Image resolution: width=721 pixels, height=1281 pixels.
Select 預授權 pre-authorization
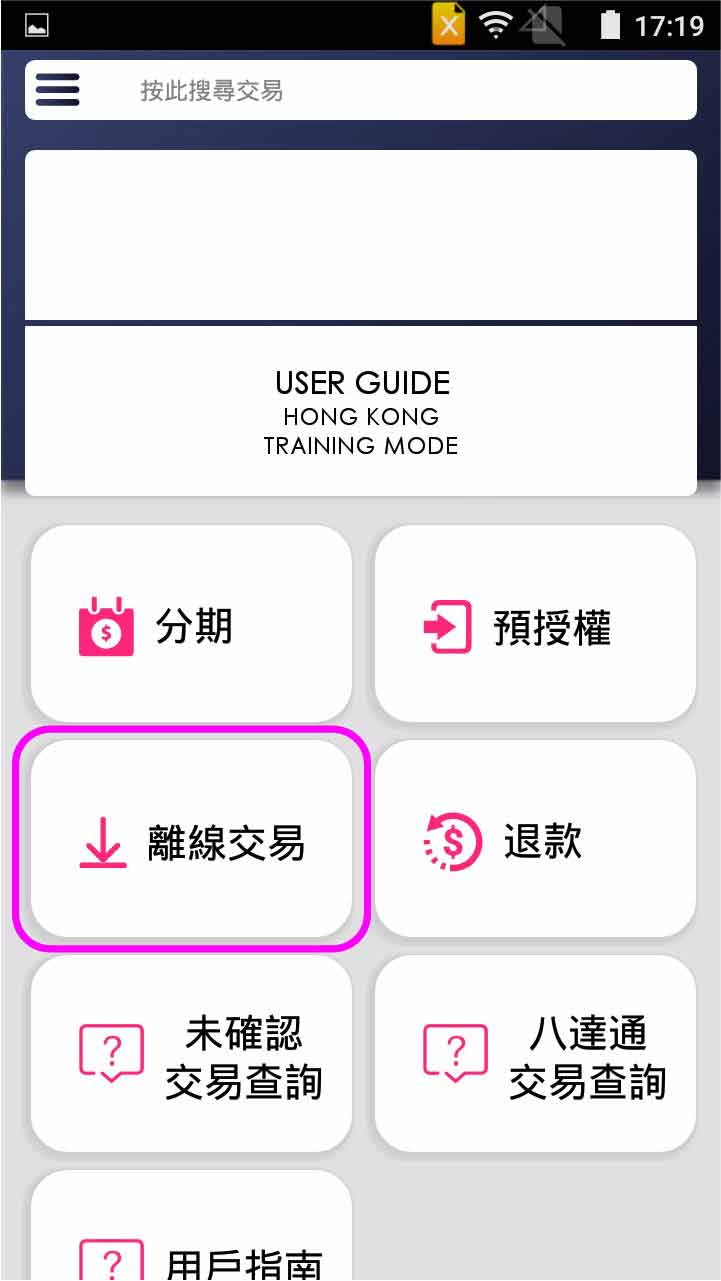(535, 625)
